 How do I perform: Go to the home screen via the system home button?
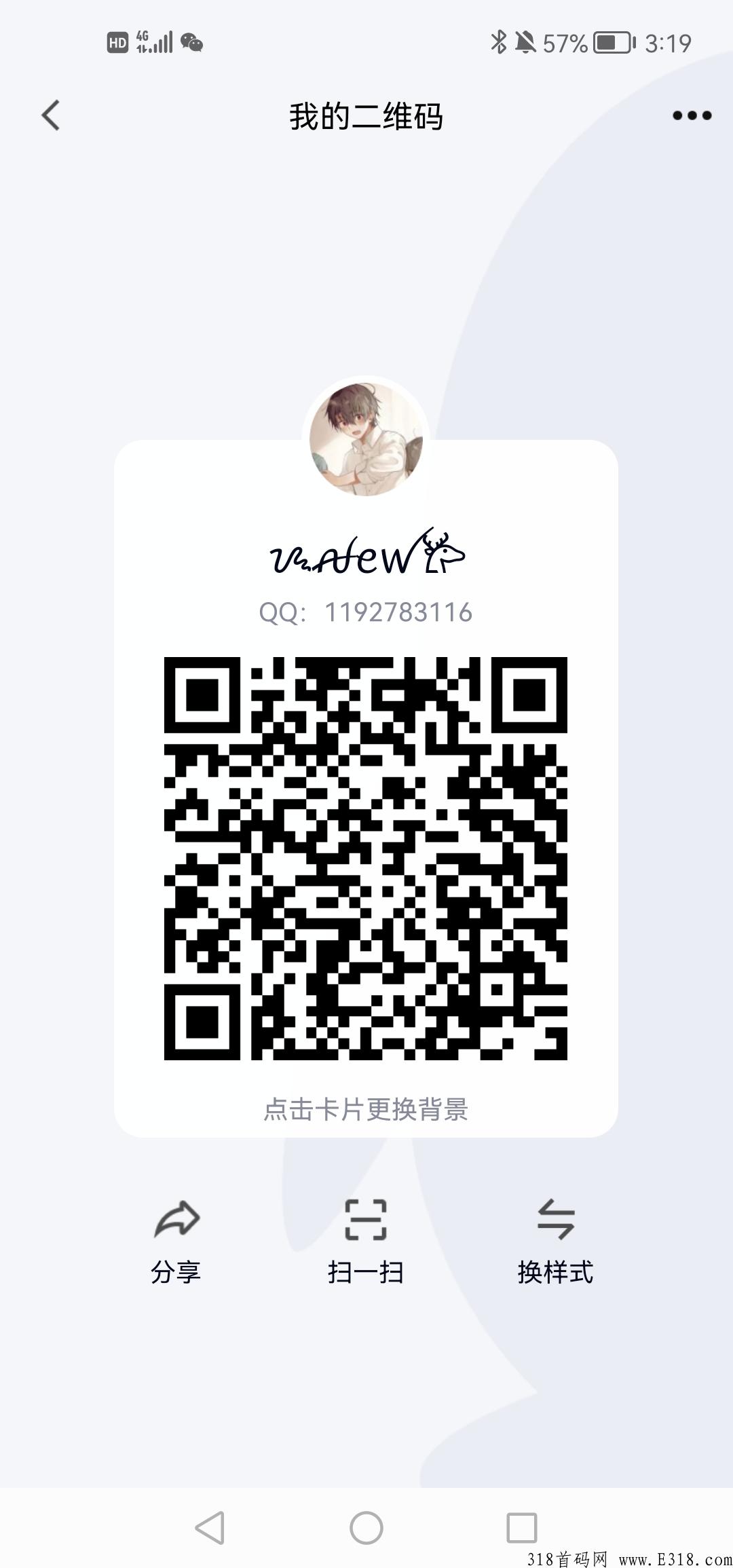click(366, 1528)
